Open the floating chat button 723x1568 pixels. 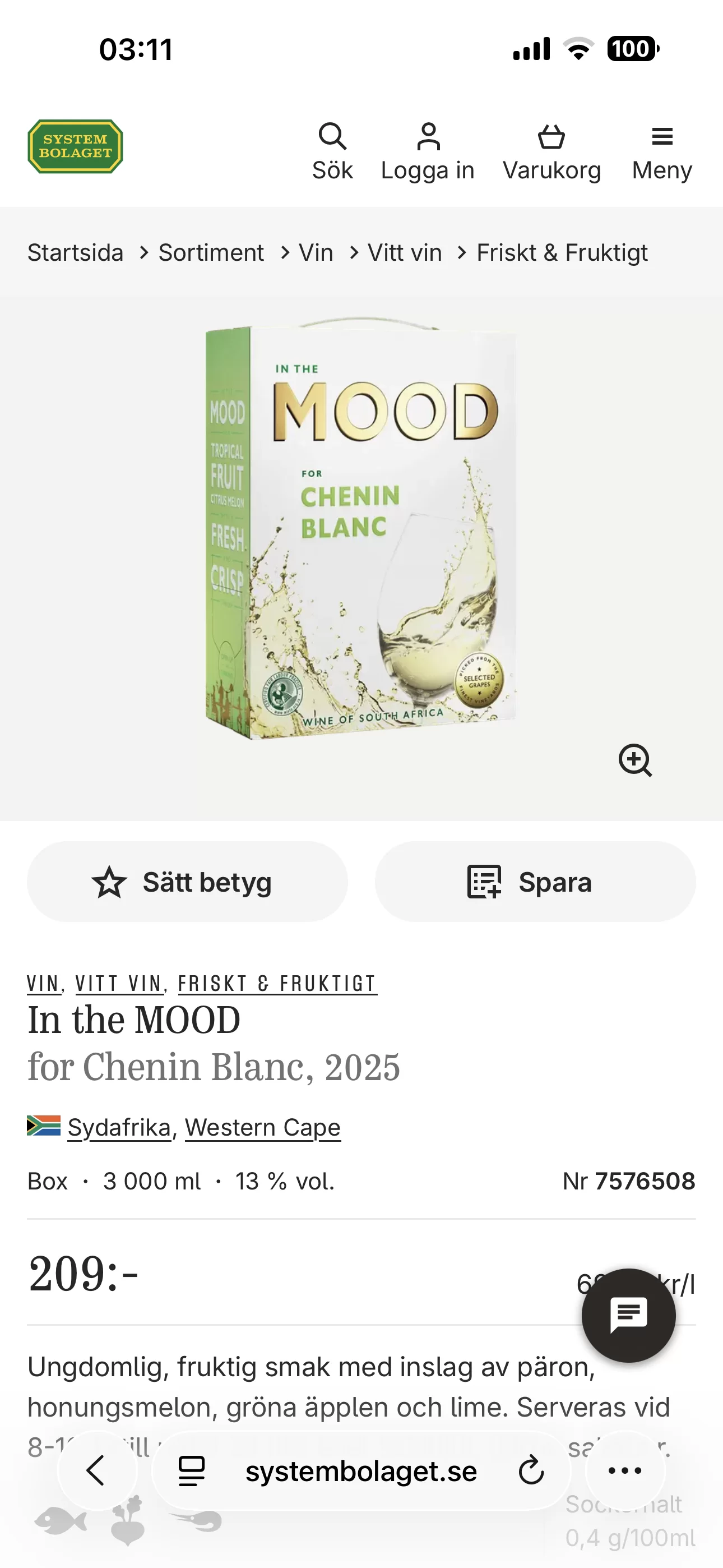point(629,1315)
